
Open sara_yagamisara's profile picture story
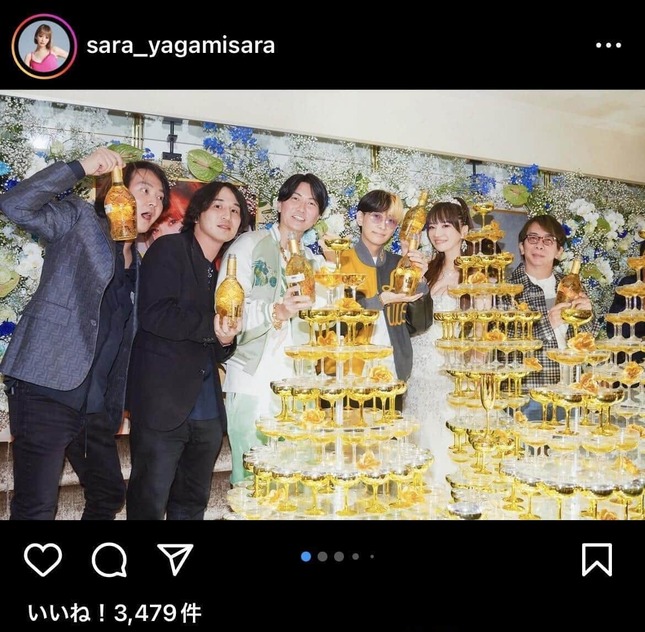click(x=44, y=46)
